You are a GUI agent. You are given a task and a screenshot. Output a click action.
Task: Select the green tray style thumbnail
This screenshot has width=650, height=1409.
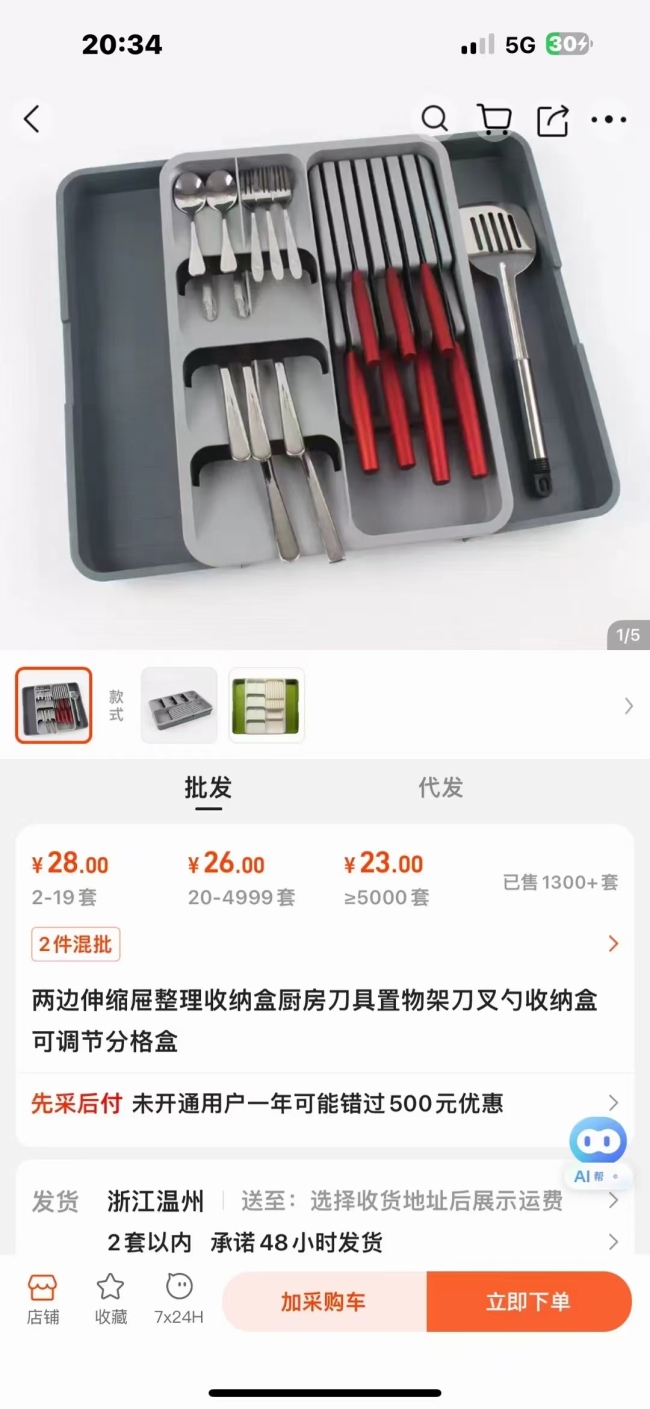click(266, 705)
